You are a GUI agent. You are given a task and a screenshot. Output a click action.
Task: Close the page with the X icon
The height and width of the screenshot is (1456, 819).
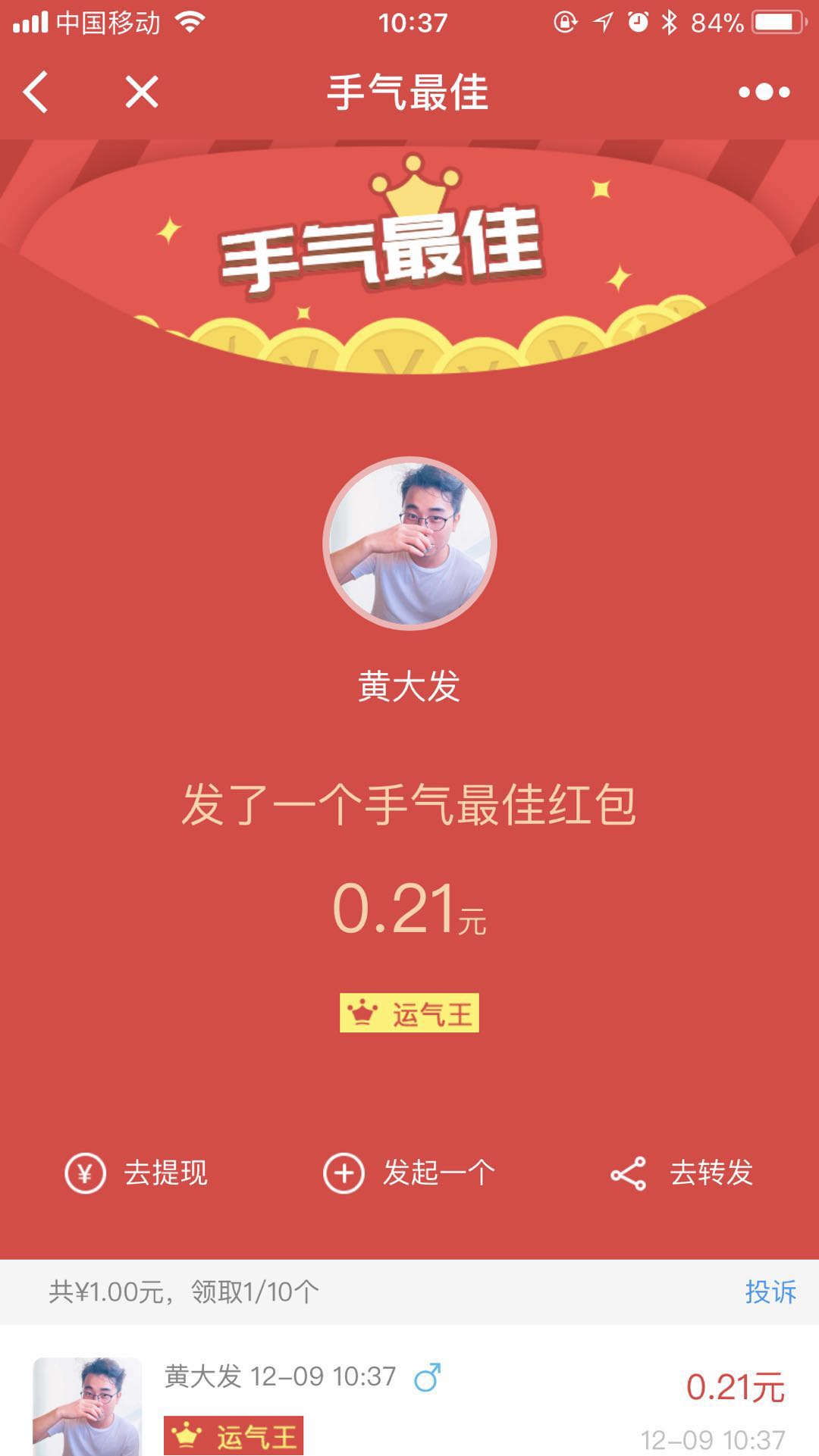(142, 92)
